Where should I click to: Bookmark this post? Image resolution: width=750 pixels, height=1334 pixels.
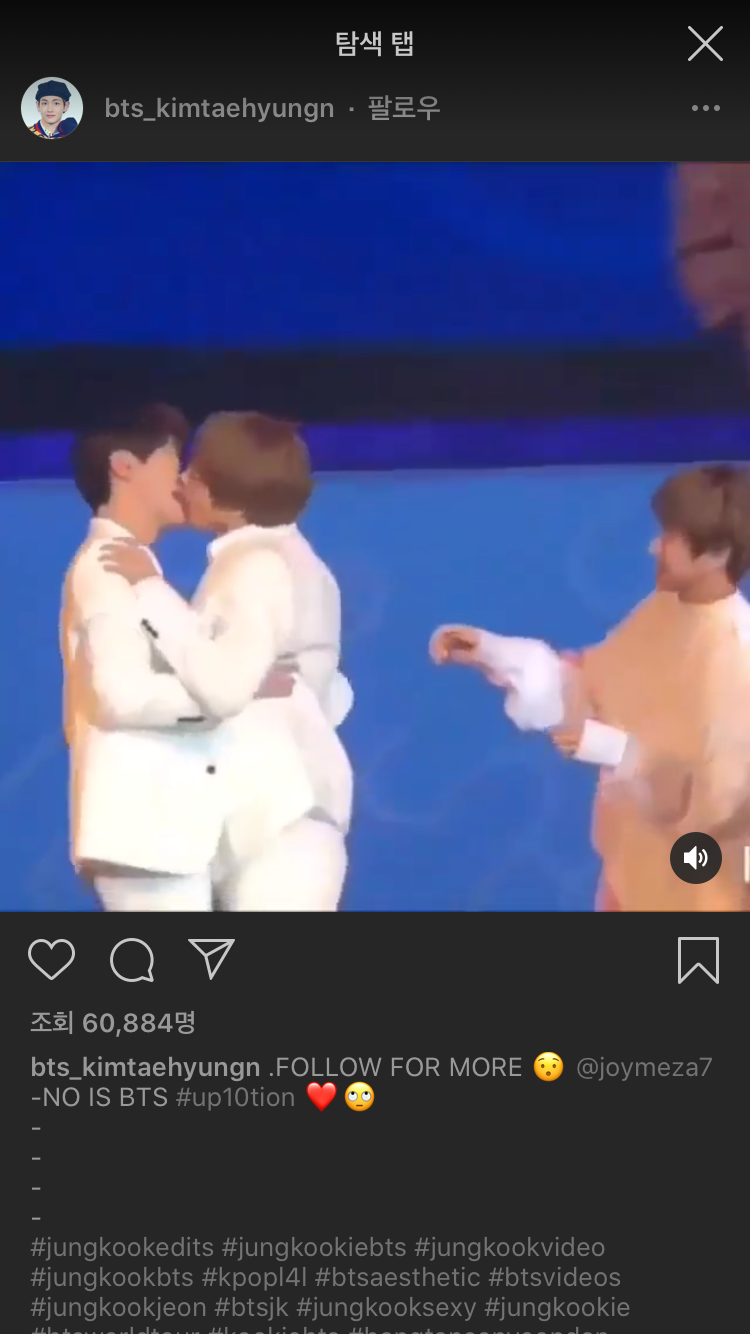click(698, 960)
